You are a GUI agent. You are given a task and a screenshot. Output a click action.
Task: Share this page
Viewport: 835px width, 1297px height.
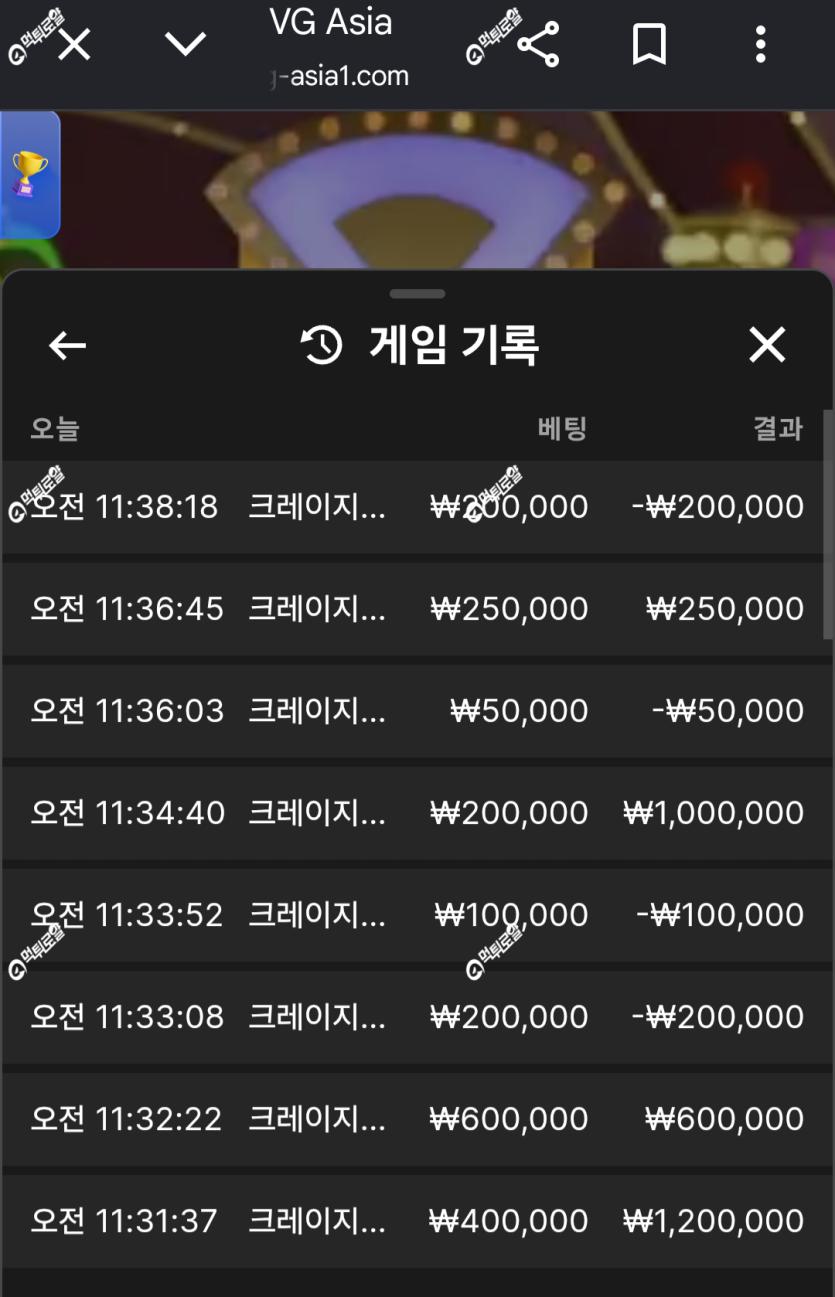[538, 45]
